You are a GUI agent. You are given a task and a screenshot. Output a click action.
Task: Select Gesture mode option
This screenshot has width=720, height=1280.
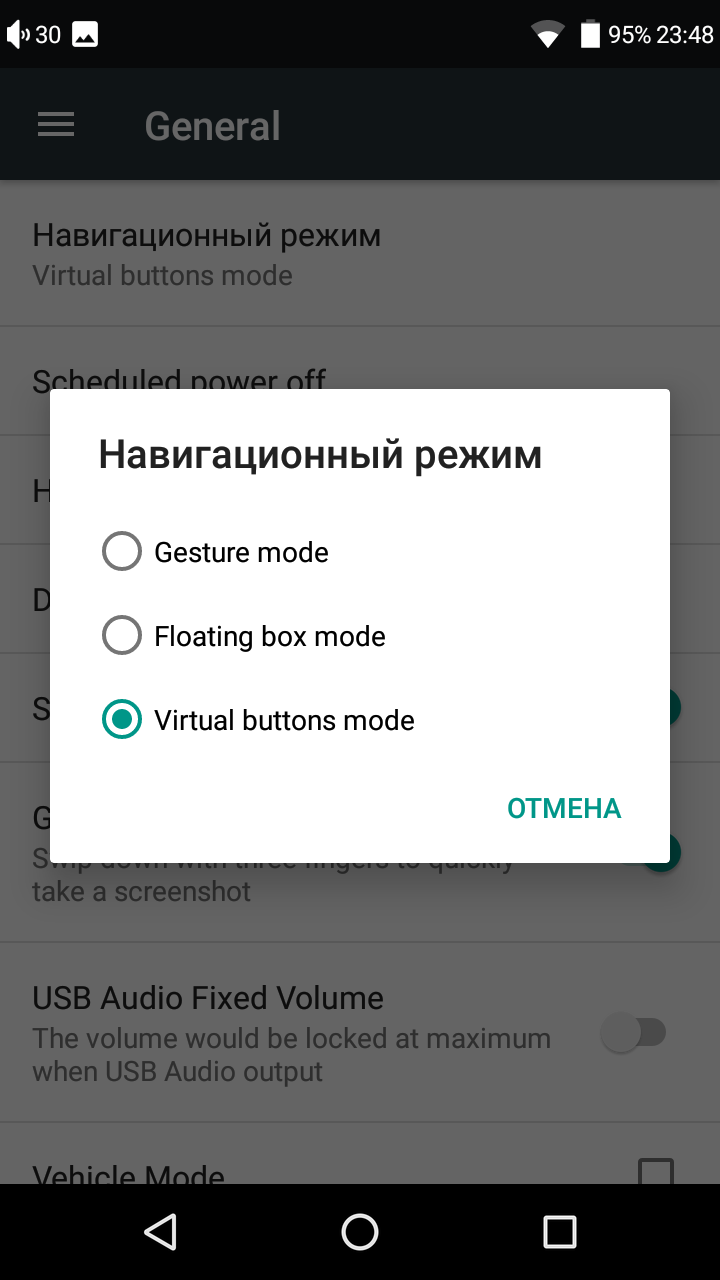tap(359, 552)
